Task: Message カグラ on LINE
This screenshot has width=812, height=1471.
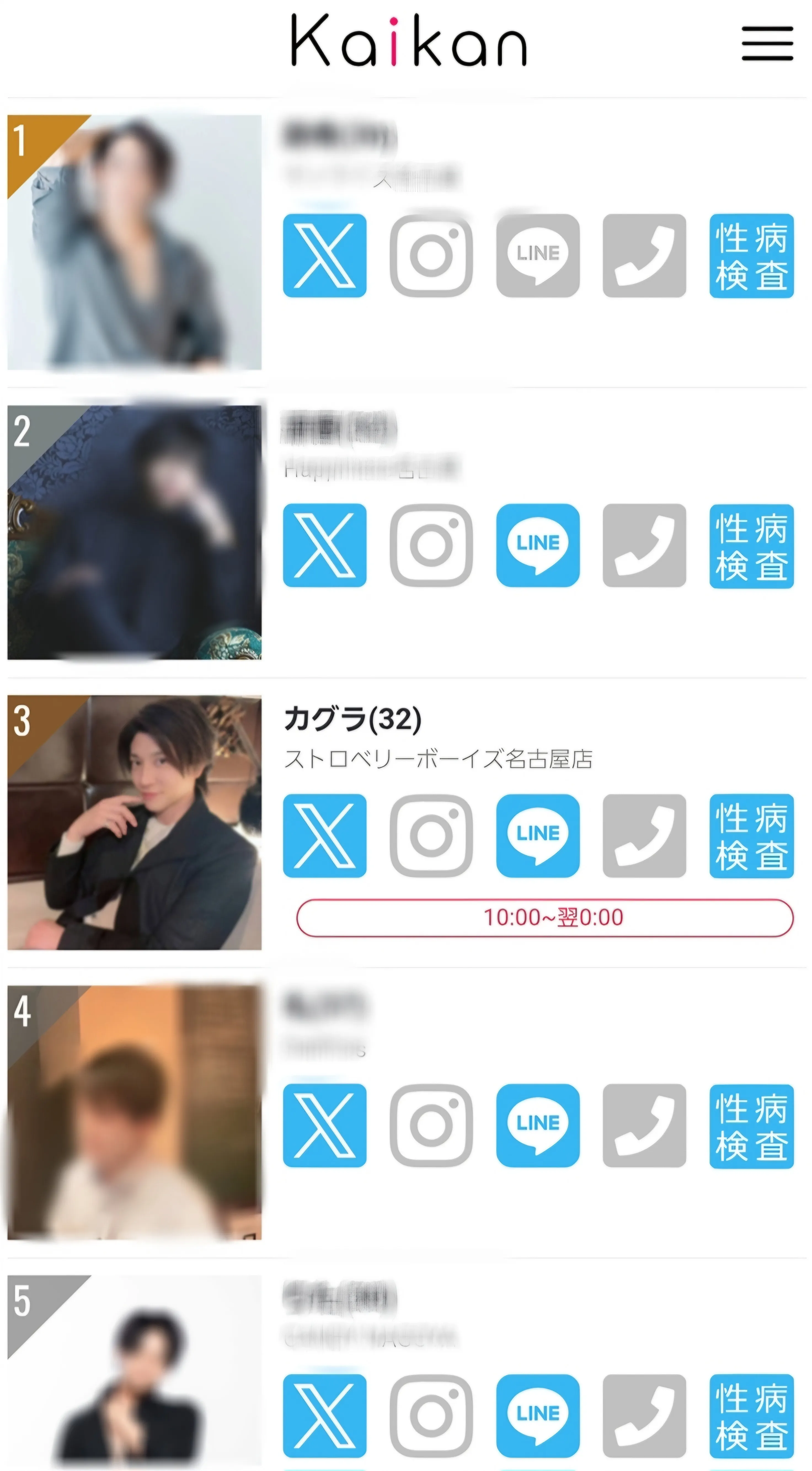Action: tap(537, 835)
